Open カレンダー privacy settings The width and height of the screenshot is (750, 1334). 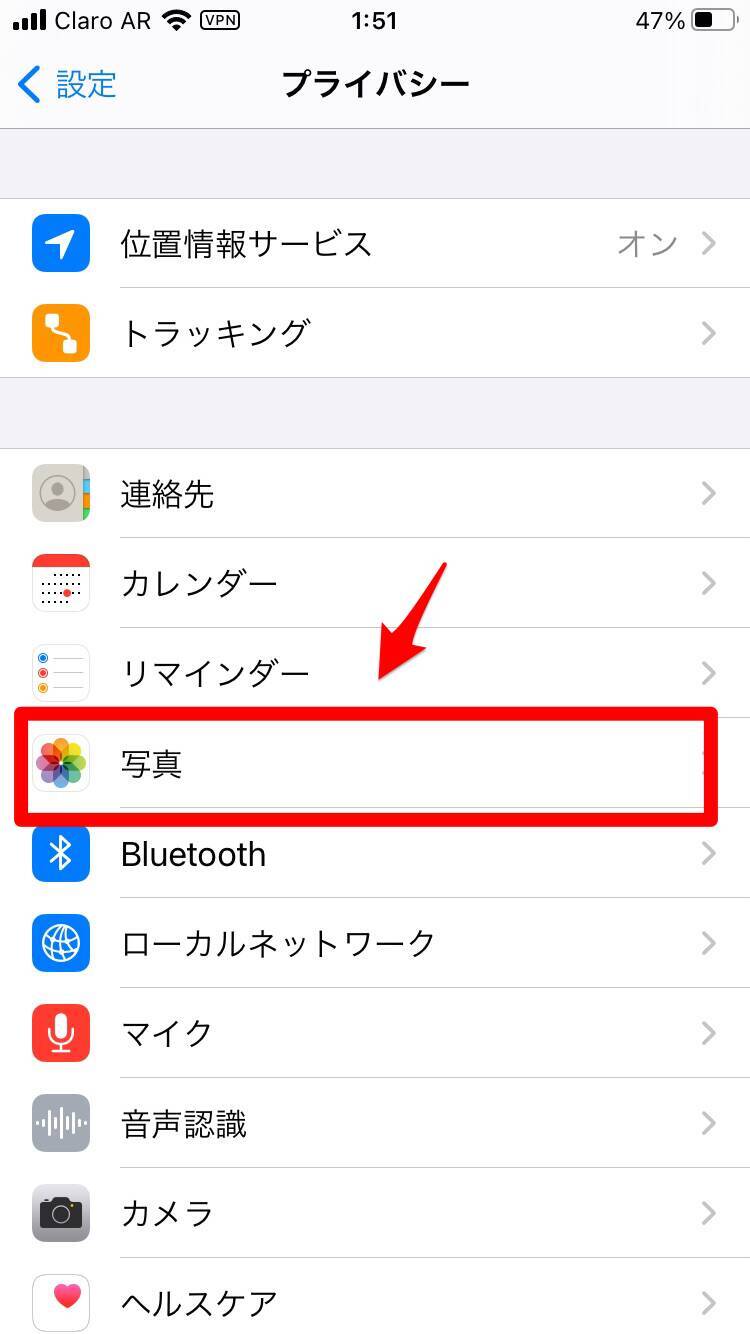point(375,583)
